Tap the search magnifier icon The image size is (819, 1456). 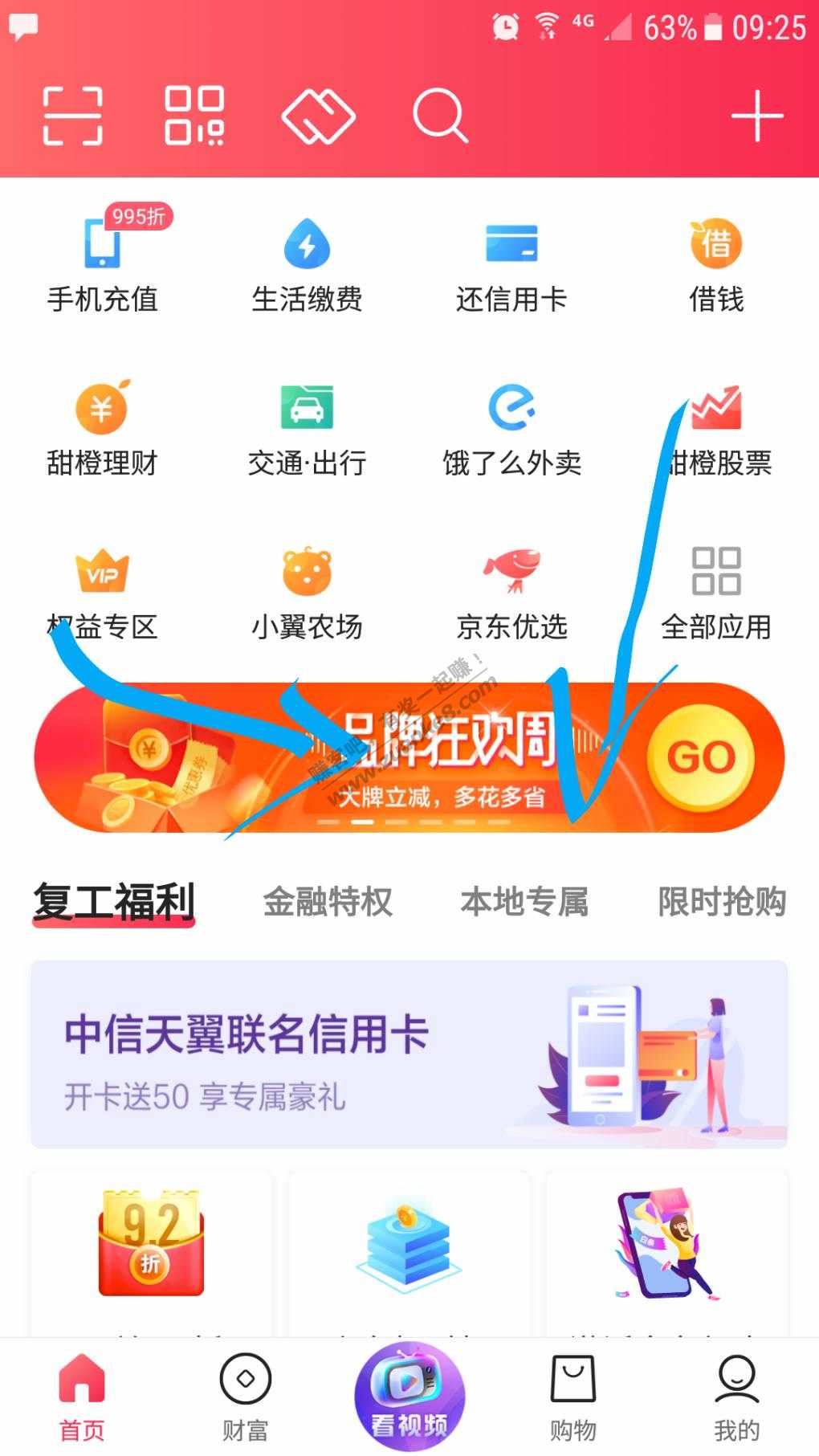[x=440, y=116]
